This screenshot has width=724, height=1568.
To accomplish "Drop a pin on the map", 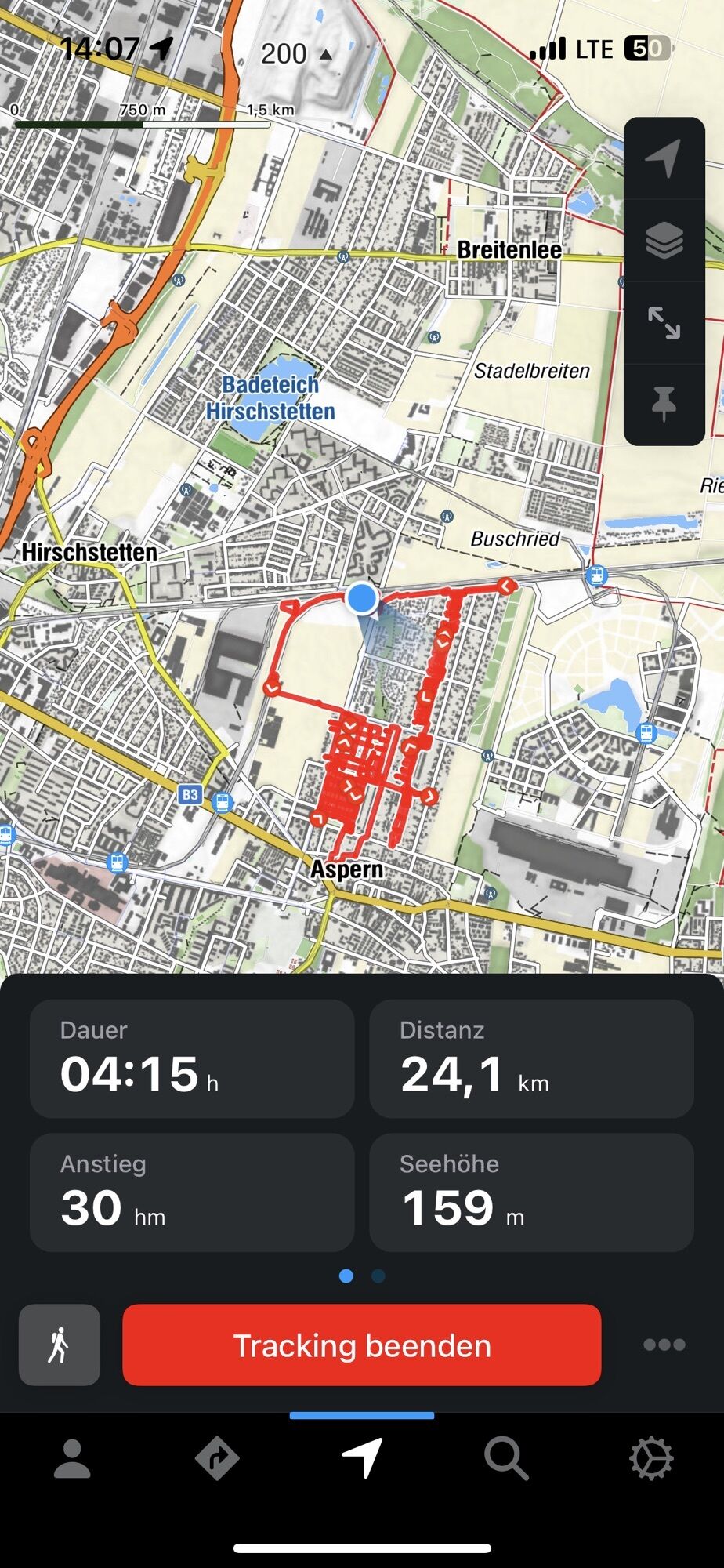I will pos(664,404).
